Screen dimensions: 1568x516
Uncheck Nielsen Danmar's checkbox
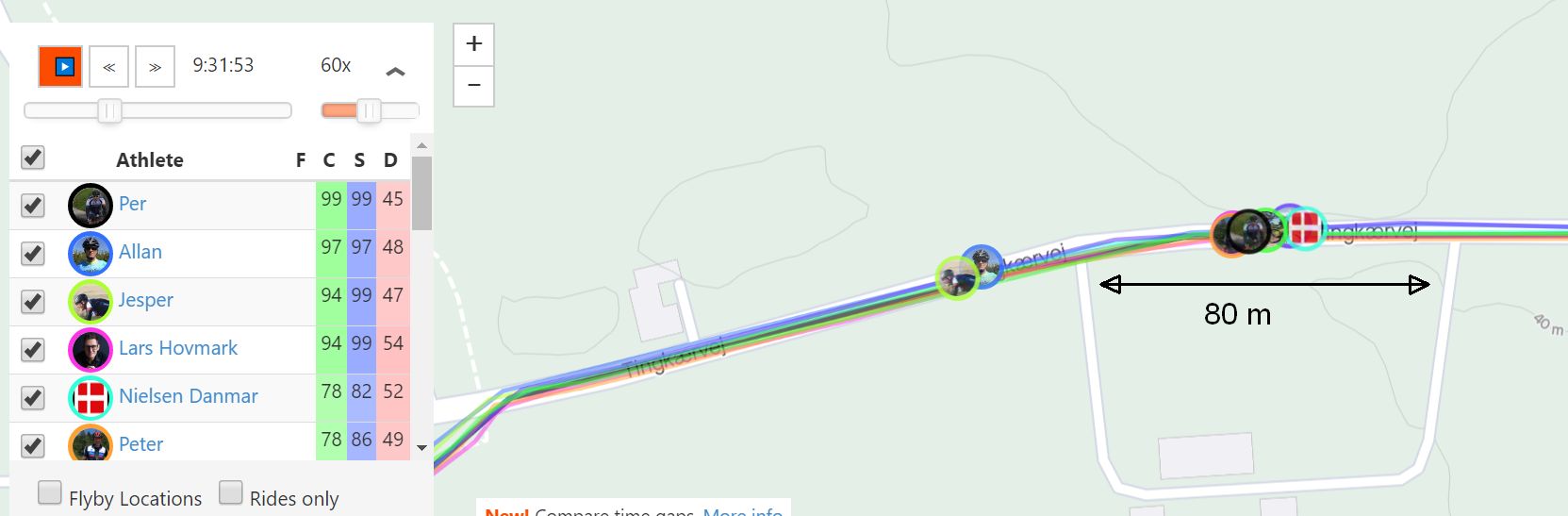[x=33, y=397]
